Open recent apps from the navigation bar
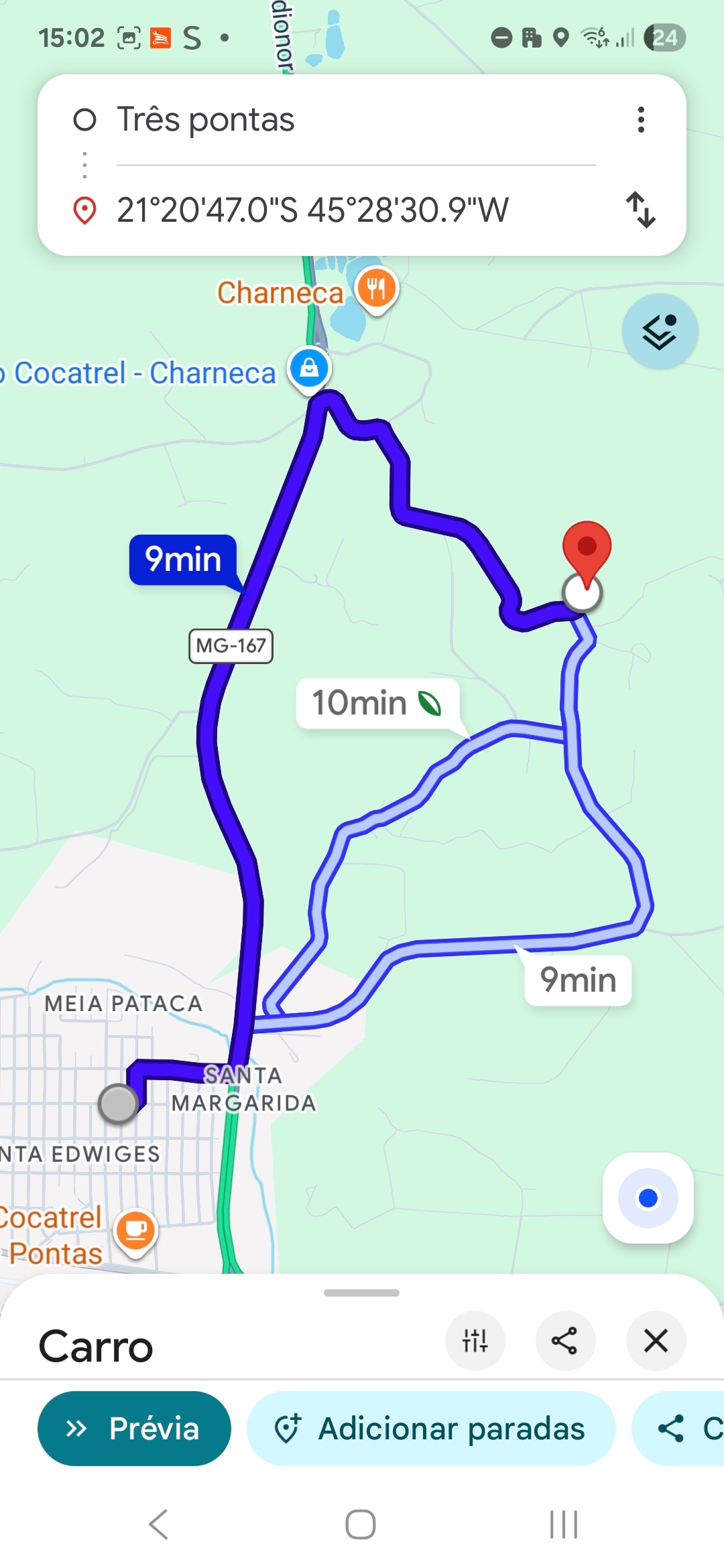Viewport: 724px width, 1568px height. 563,1524
